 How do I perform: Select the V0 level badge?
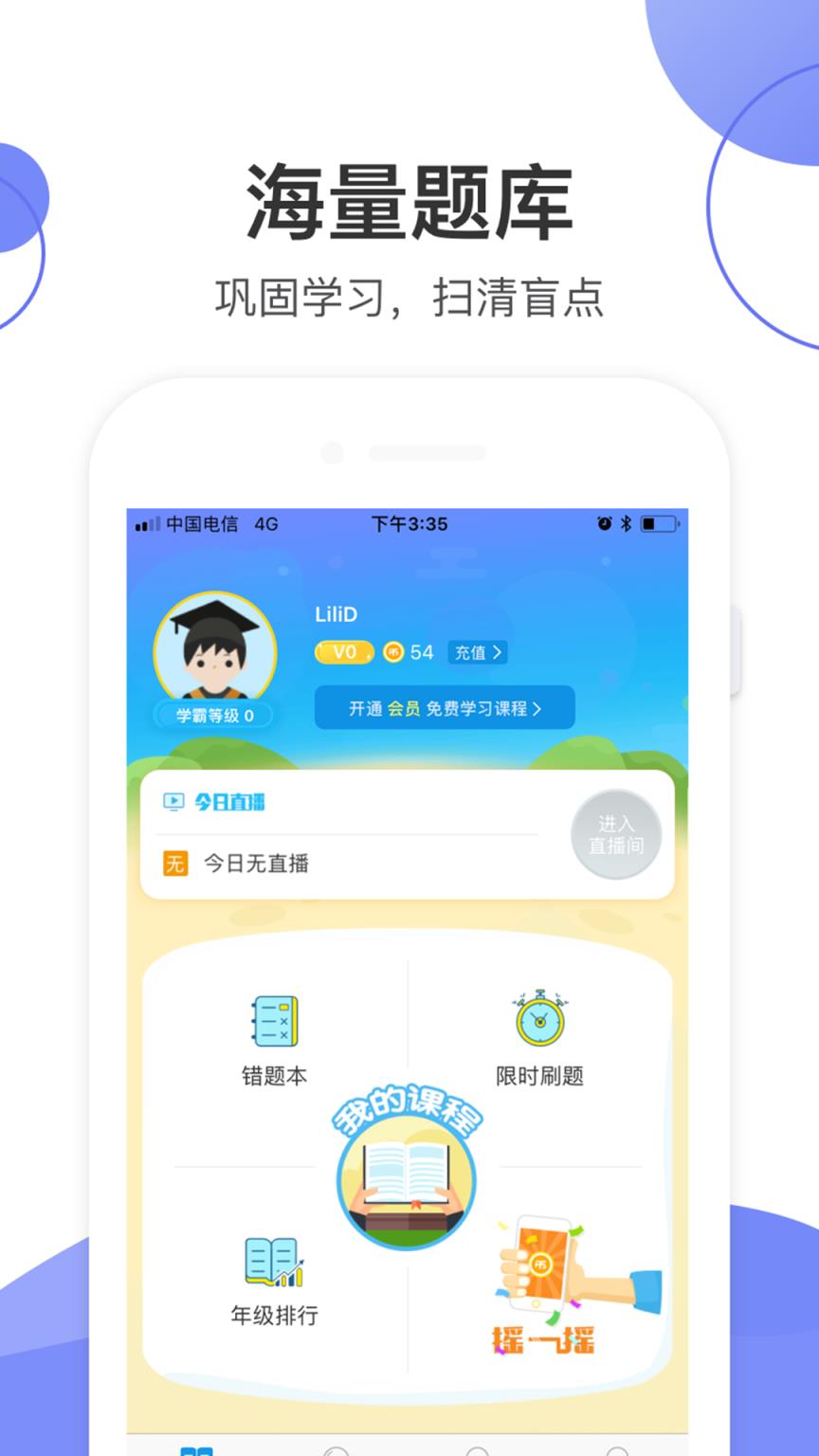tap(343, 652)
